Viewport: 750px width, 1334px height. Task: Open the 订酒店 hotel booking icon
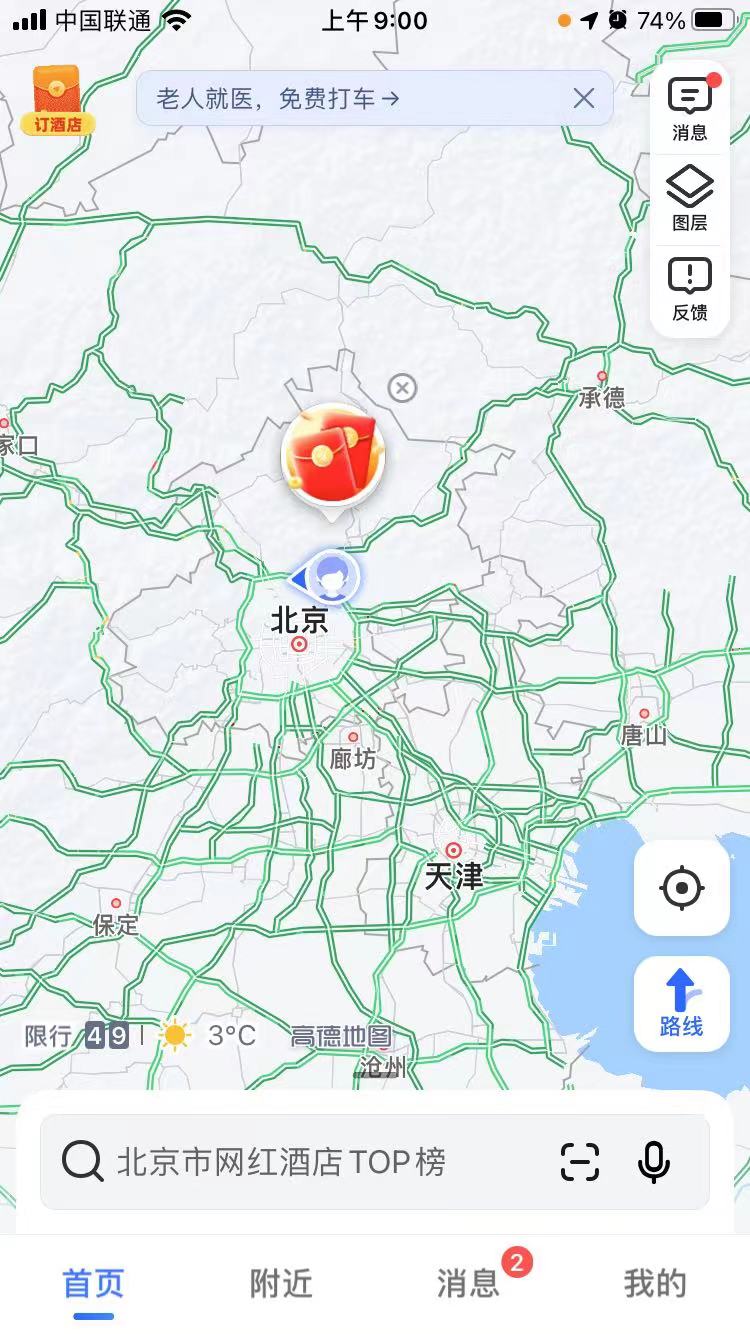tap(58, 100)
